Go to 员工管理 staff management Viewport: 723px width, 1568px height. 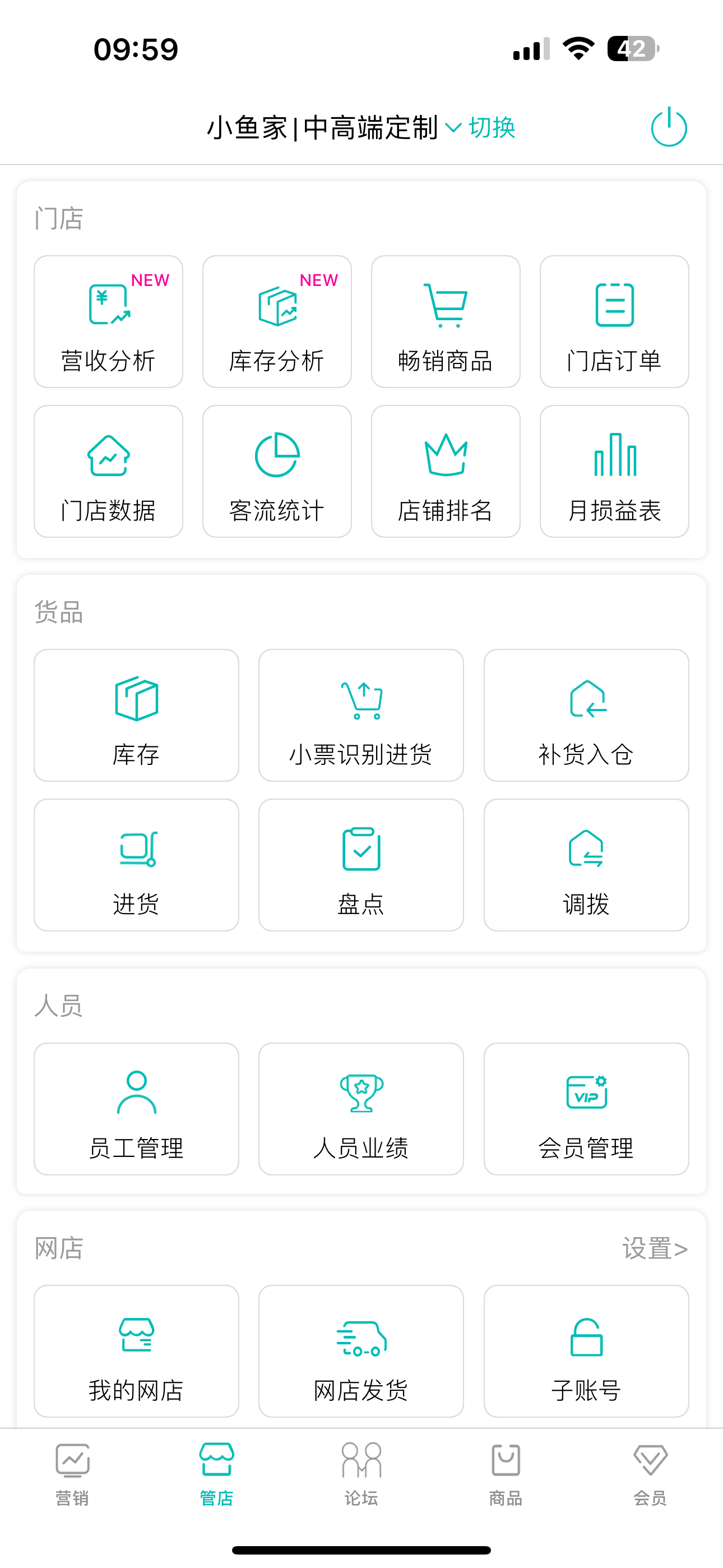[136, 1109]
